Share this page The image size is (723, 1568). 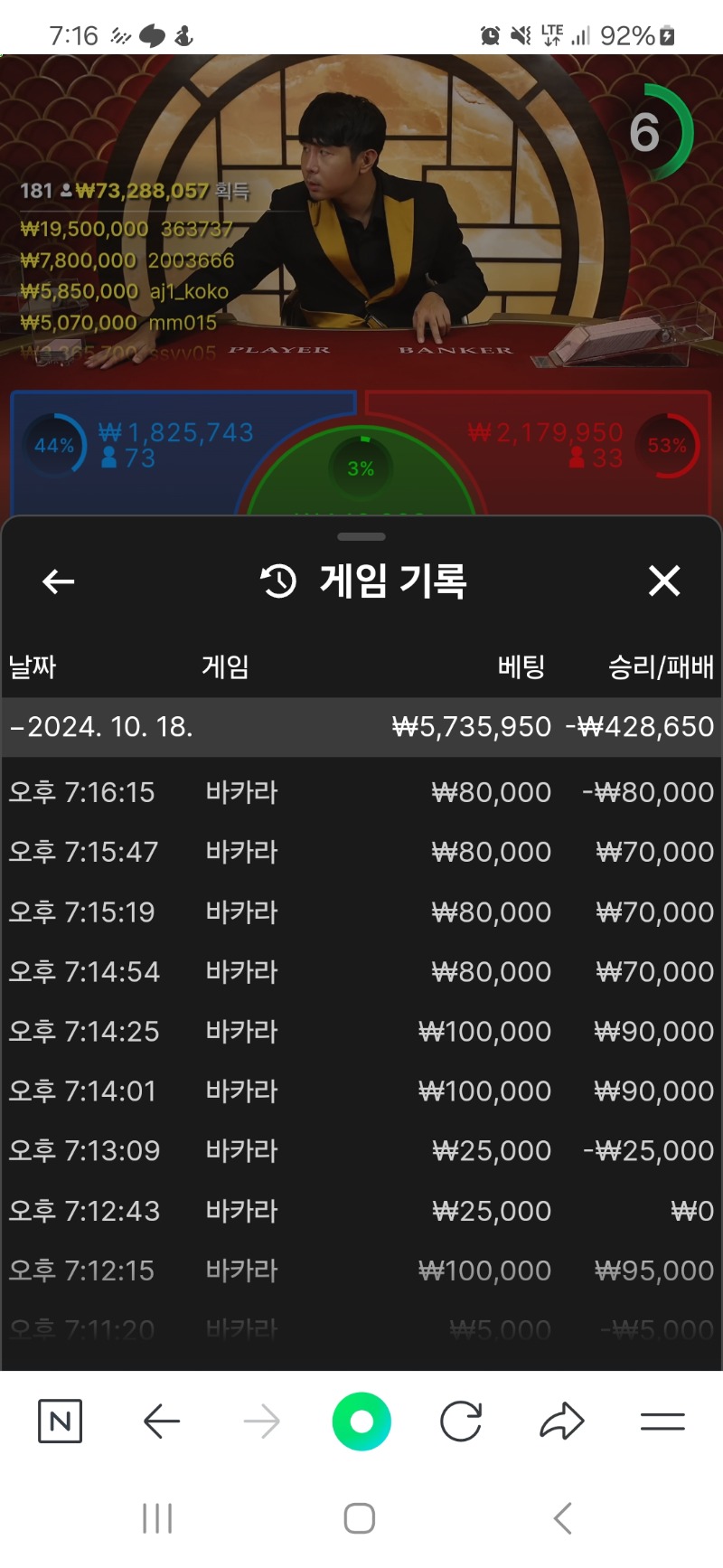[562, 1422]
